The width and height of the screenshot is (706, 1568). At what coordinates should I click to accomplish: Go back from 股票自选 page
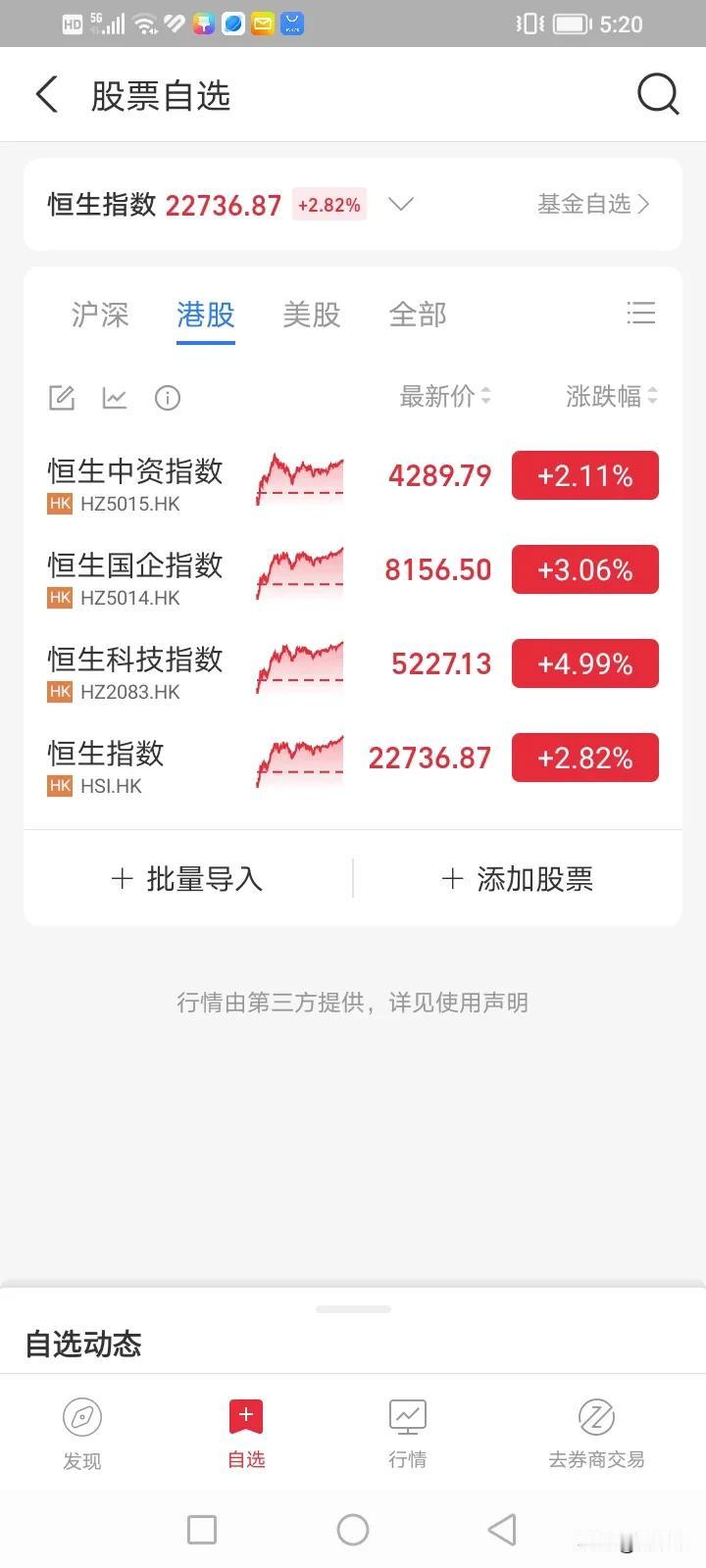point(47,96)
